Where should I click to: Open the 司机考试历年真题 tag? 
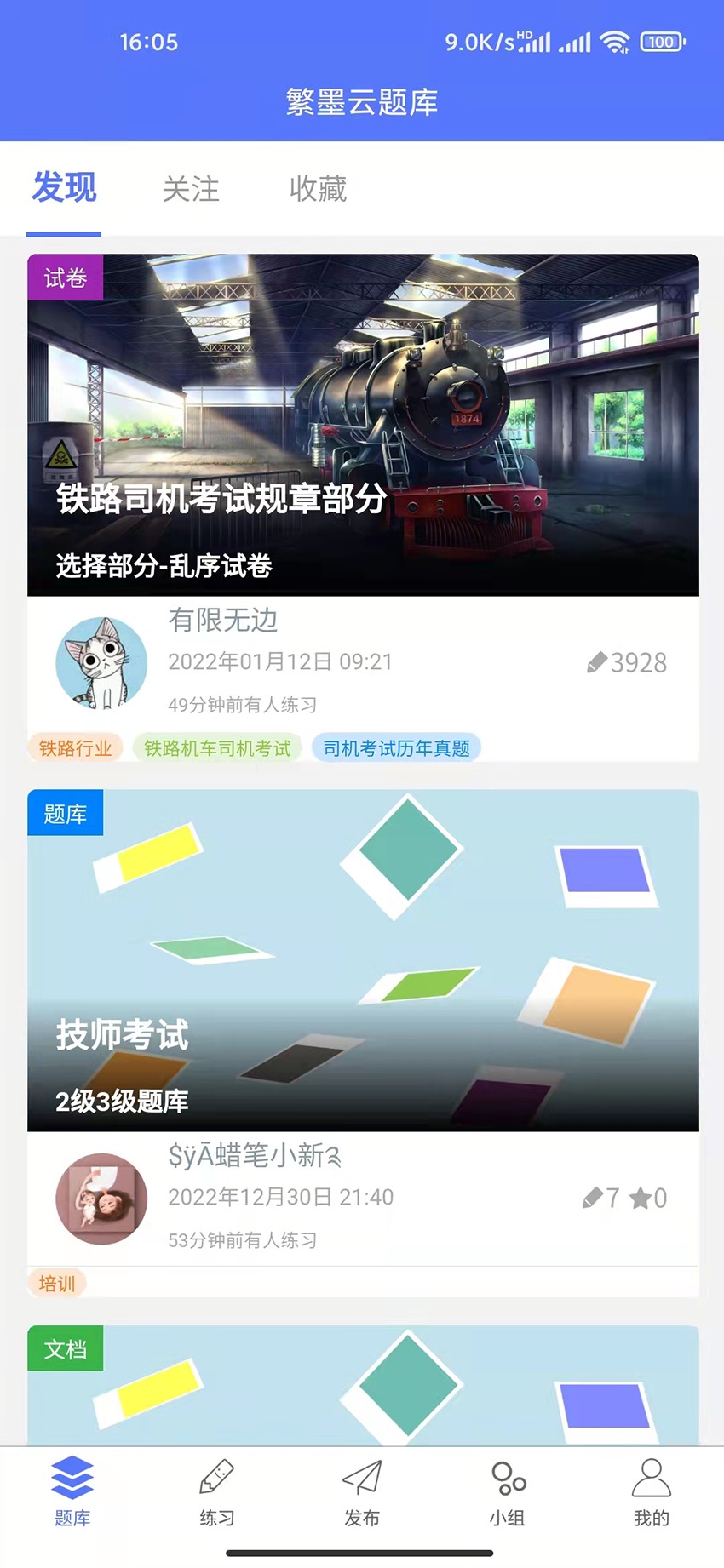pyautogui.click(x=397, y=747)
